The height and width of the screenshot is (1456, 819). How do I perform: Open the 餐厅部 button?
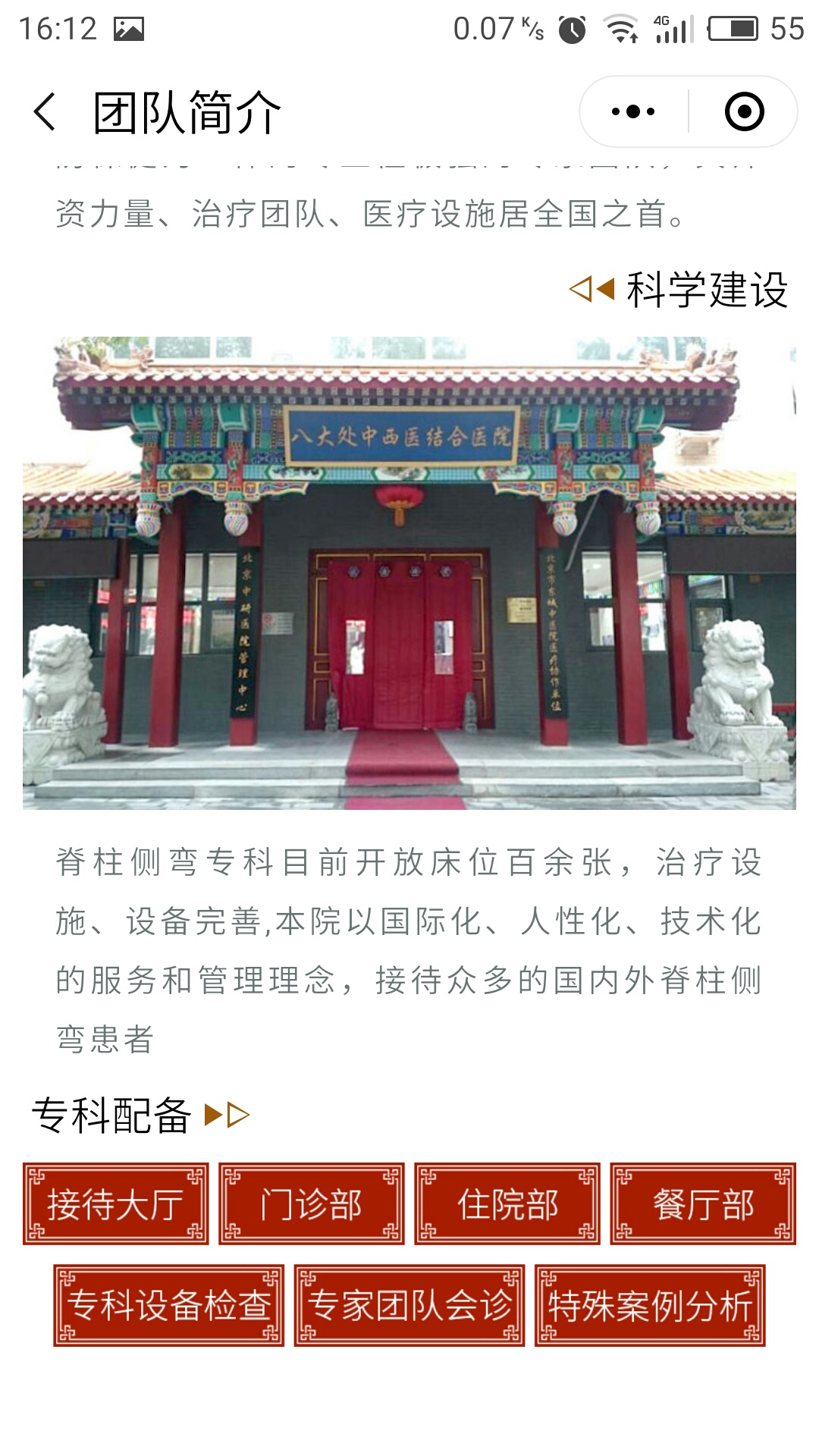[x=703, y=1204]
